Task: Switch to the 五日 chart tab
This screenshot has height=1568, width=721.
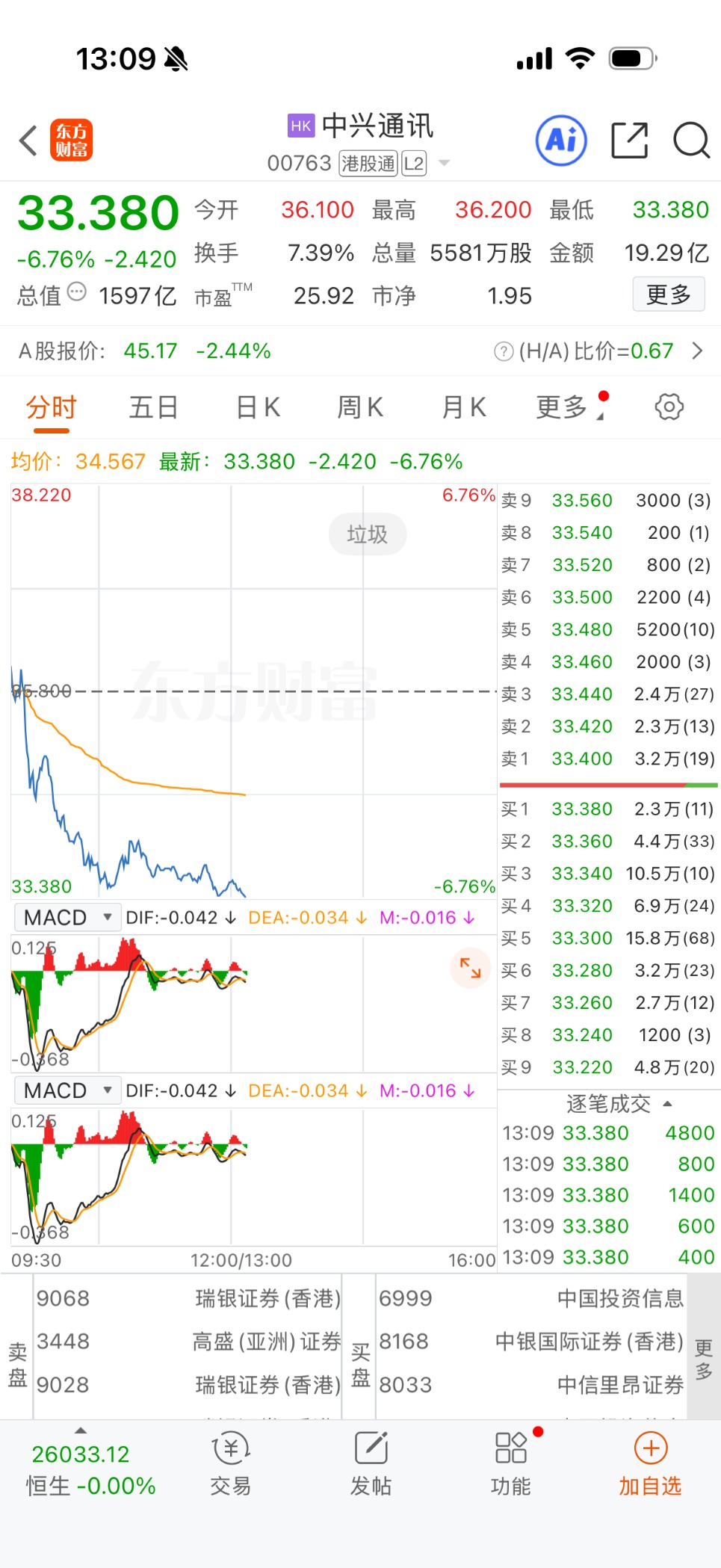Action: coord(153,407)
